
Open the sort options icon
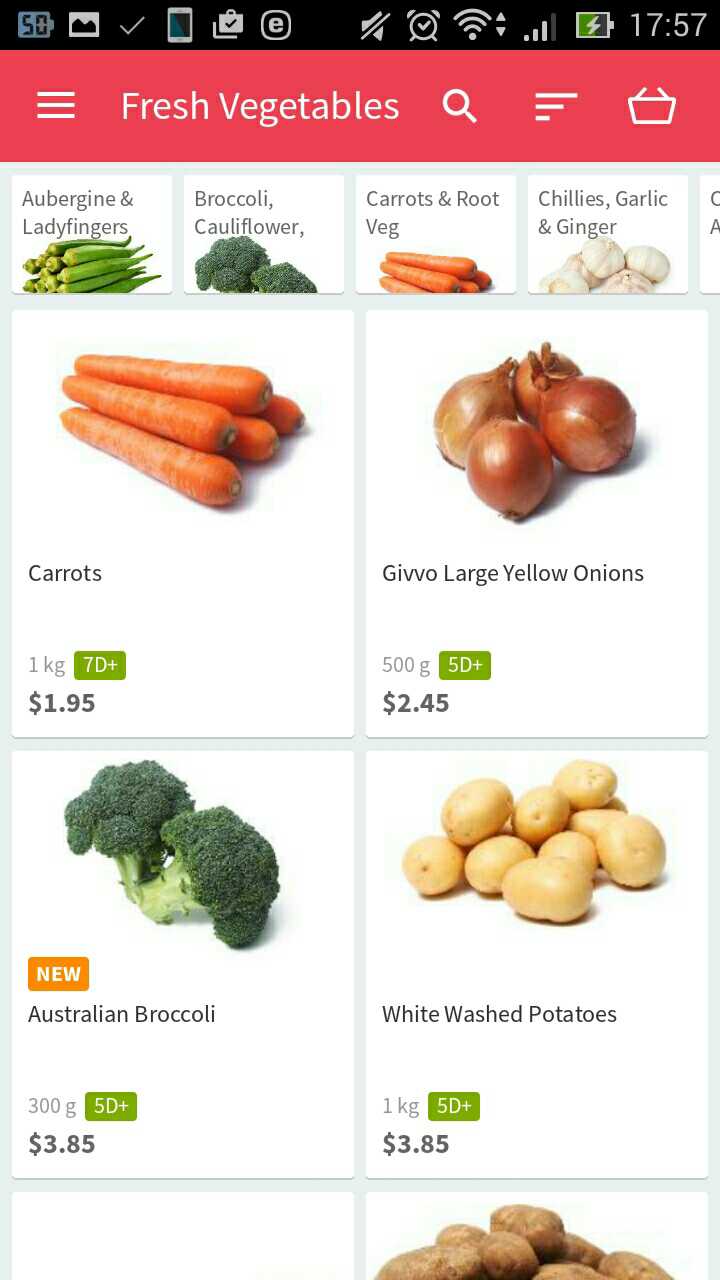[556, 106]
